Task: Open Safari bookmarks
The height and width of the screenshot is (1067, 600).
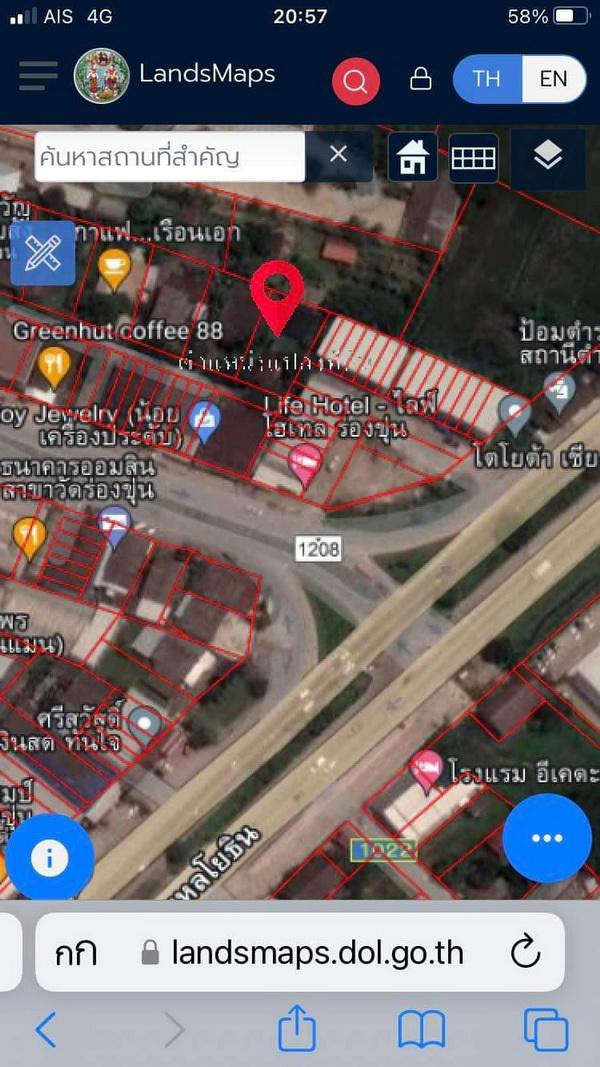Action: coord(422,1030)
